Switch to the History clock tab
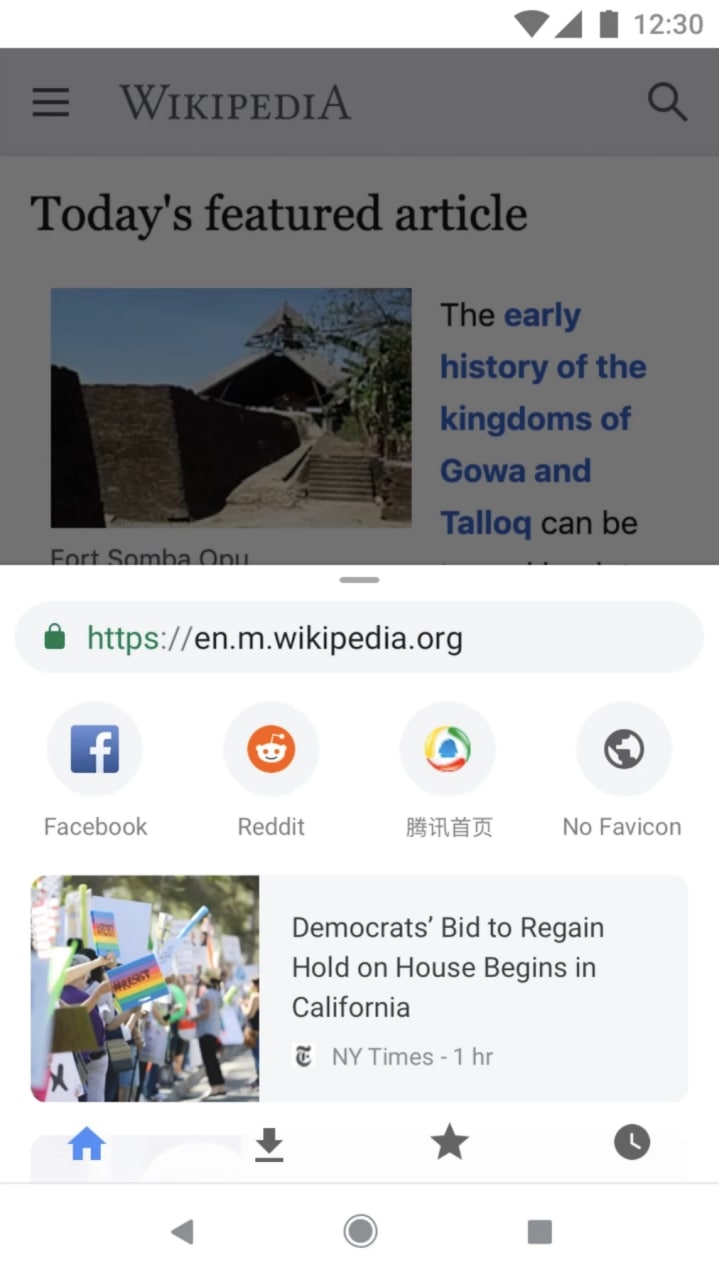 point(631,1142)
